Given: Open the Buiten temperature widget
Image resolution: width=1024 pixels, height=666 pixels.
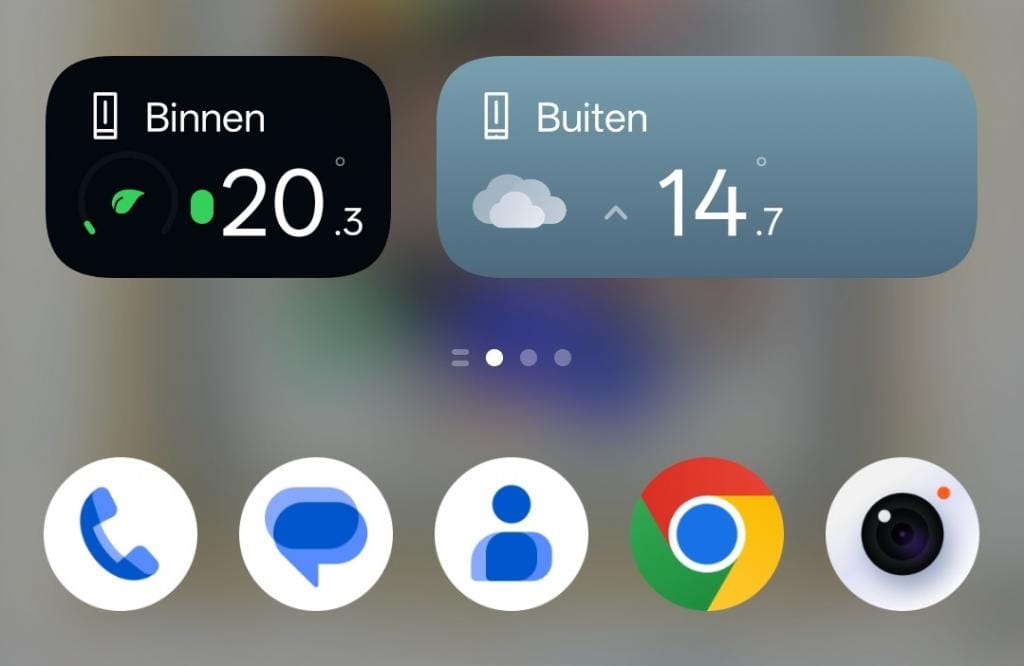Looking at the screenshot, I should pyautogui.click(x=707, y=167).
